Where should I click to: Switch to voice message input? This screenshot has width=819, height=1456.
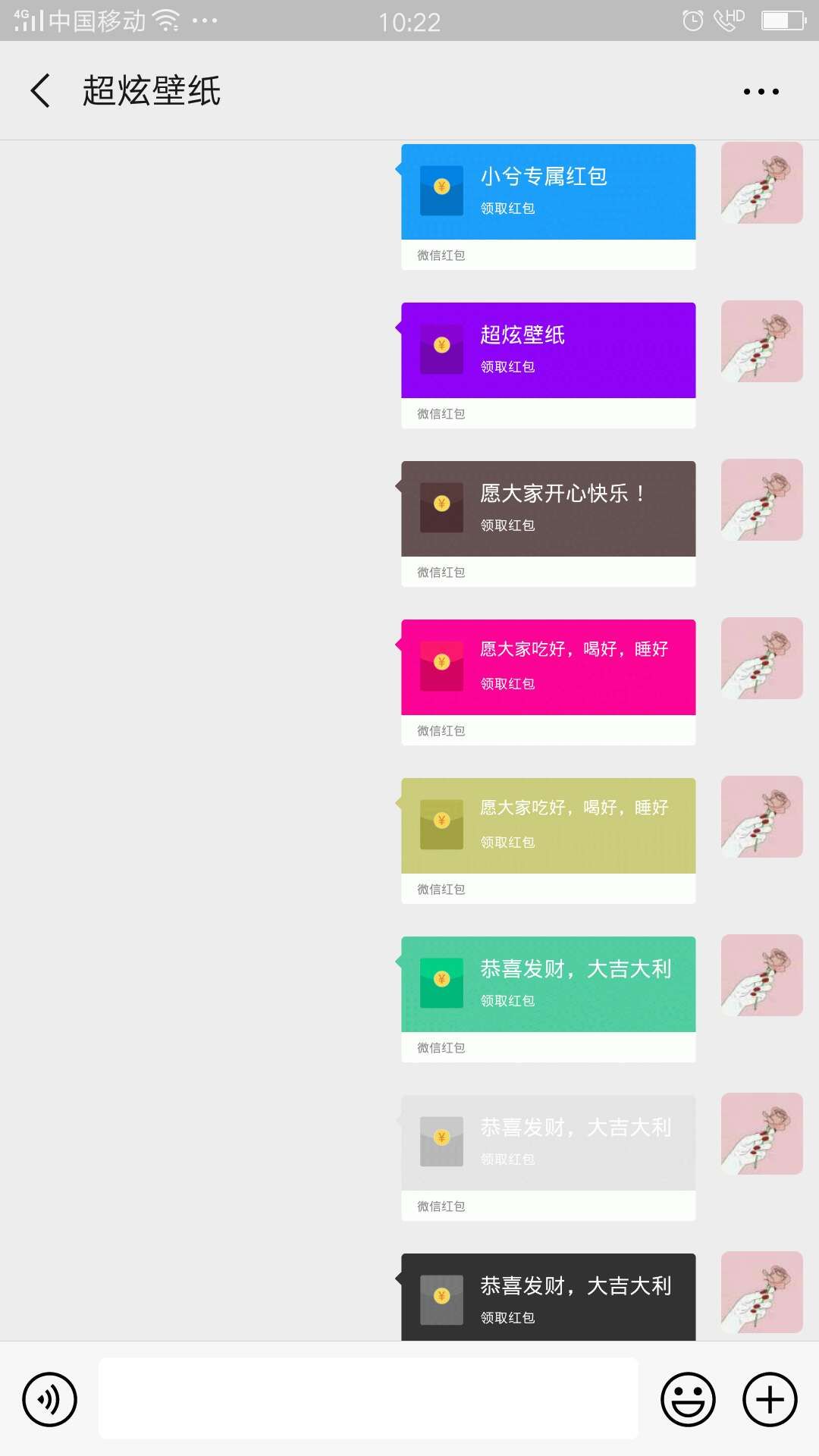pos(50,1399)
